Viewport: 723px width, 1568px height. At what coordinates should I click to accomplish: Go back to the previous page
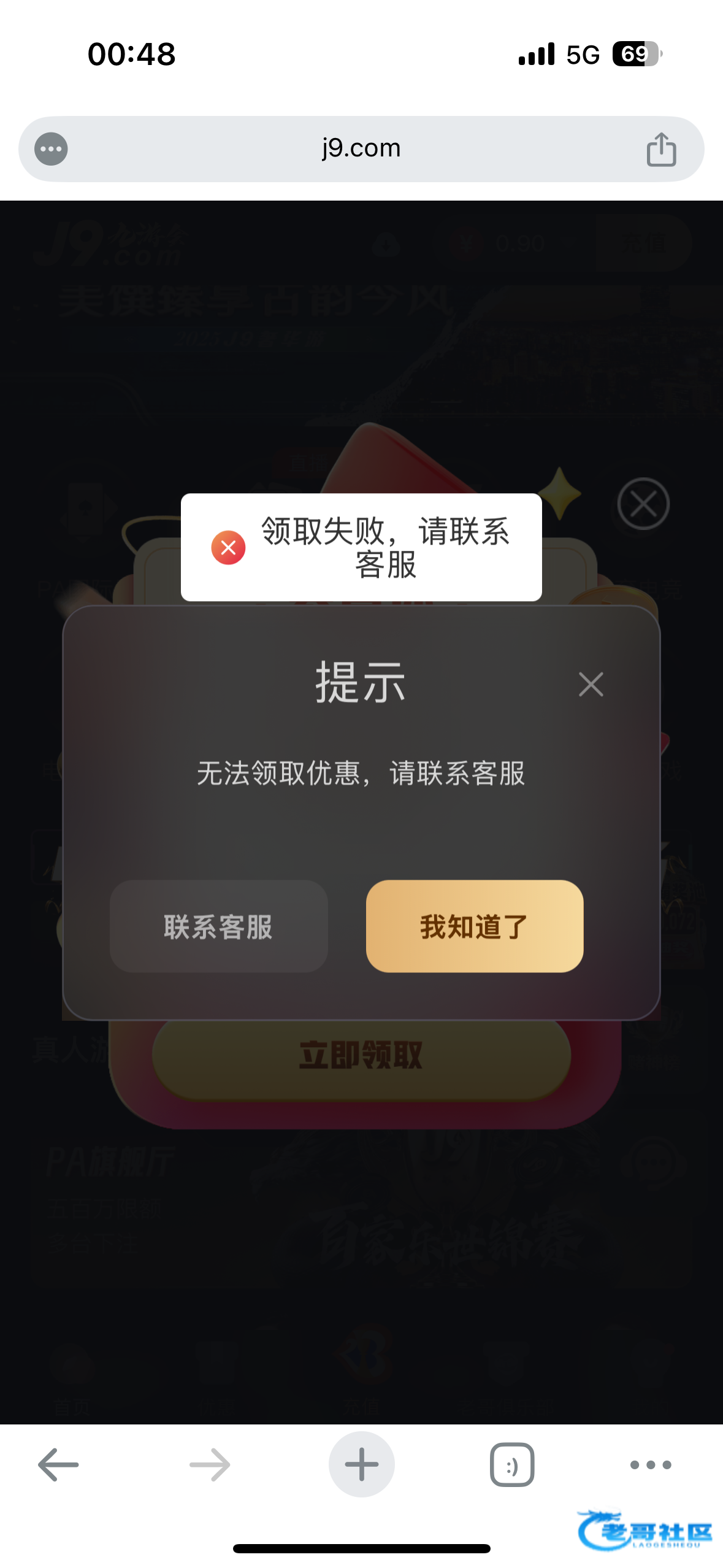58,1464
